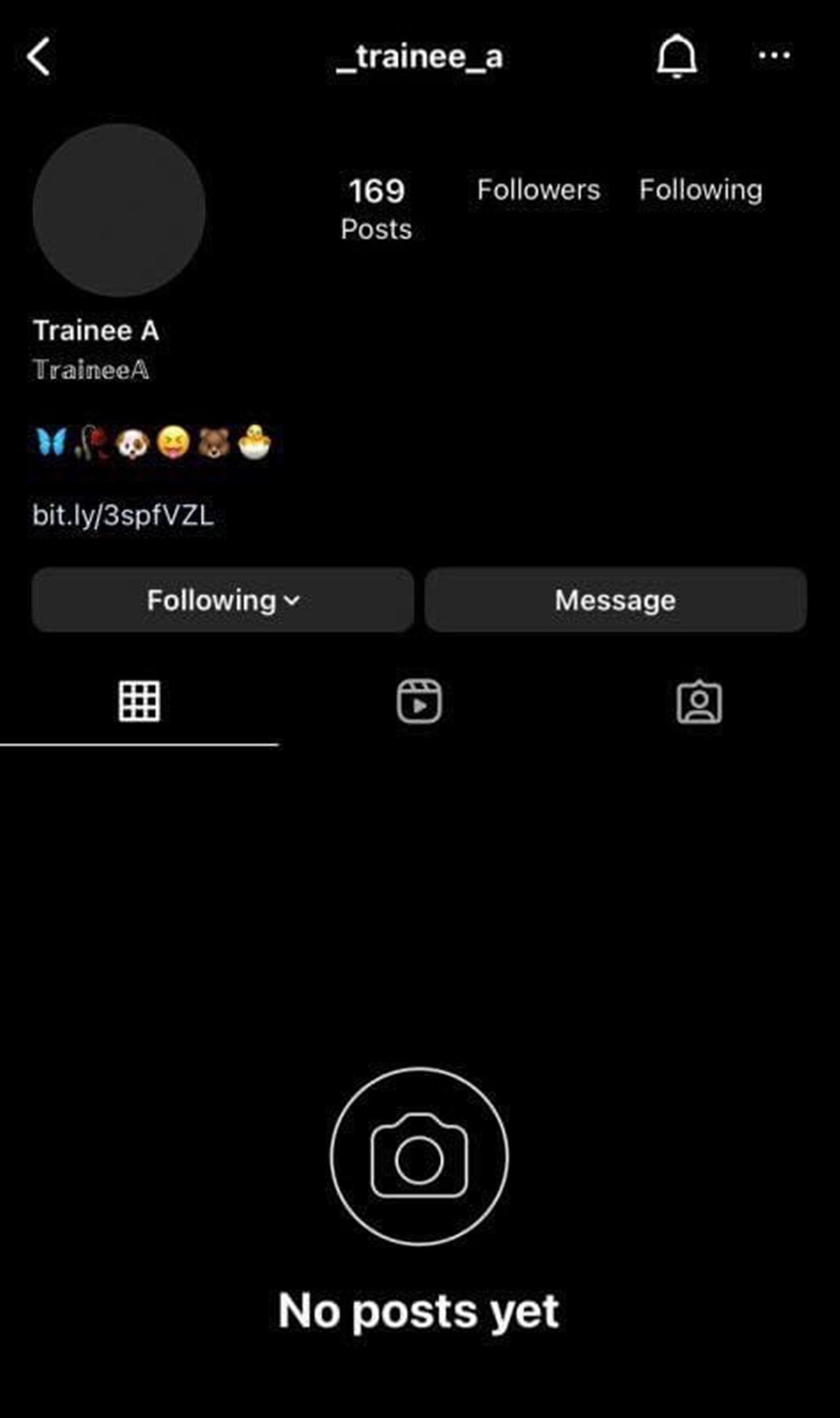The height and width of the screenshot is (1418, 840).
Task: View the profile picture
Action: [119, 210]
